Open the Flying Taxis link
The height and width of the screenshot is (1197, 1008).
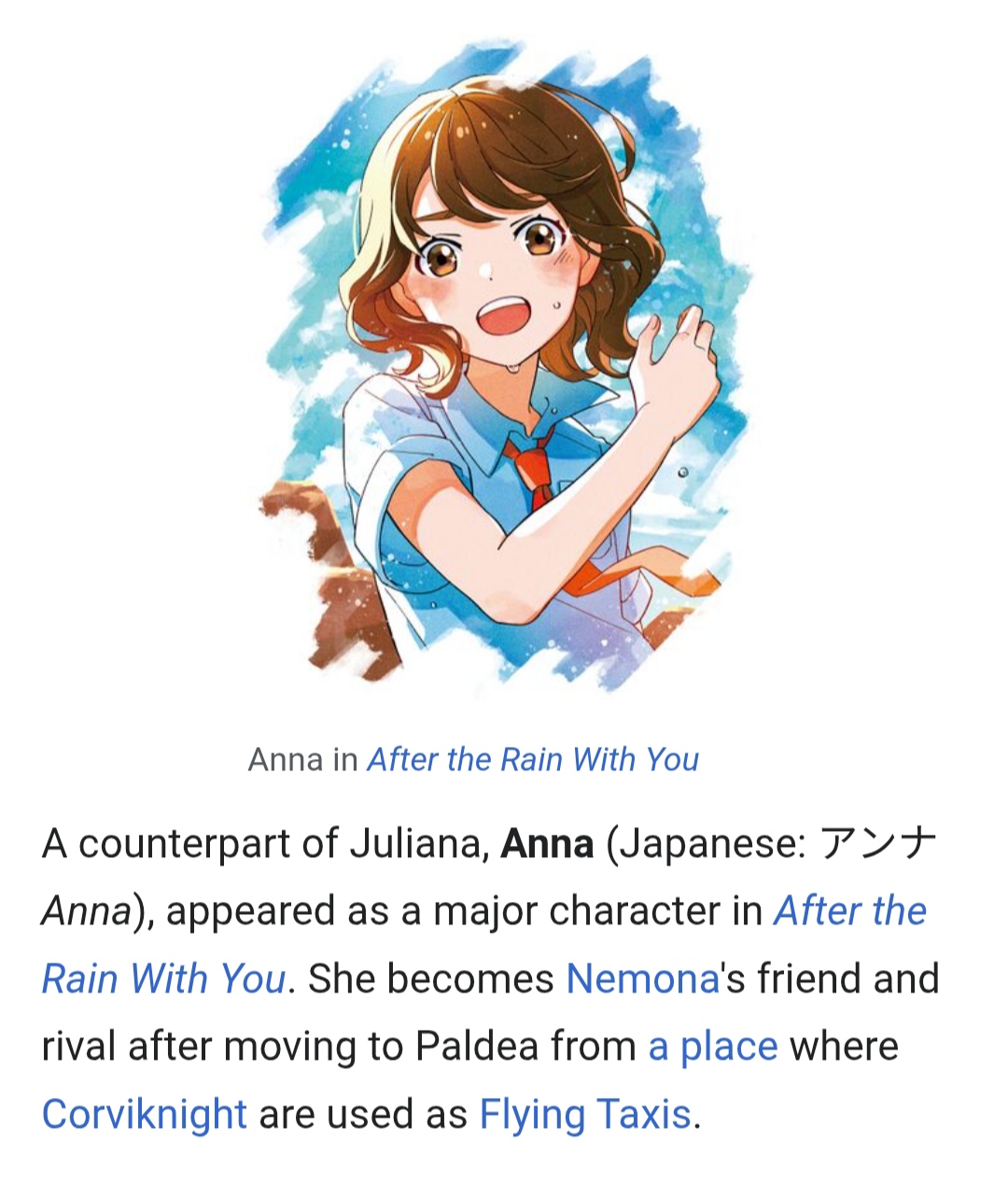585,1115
